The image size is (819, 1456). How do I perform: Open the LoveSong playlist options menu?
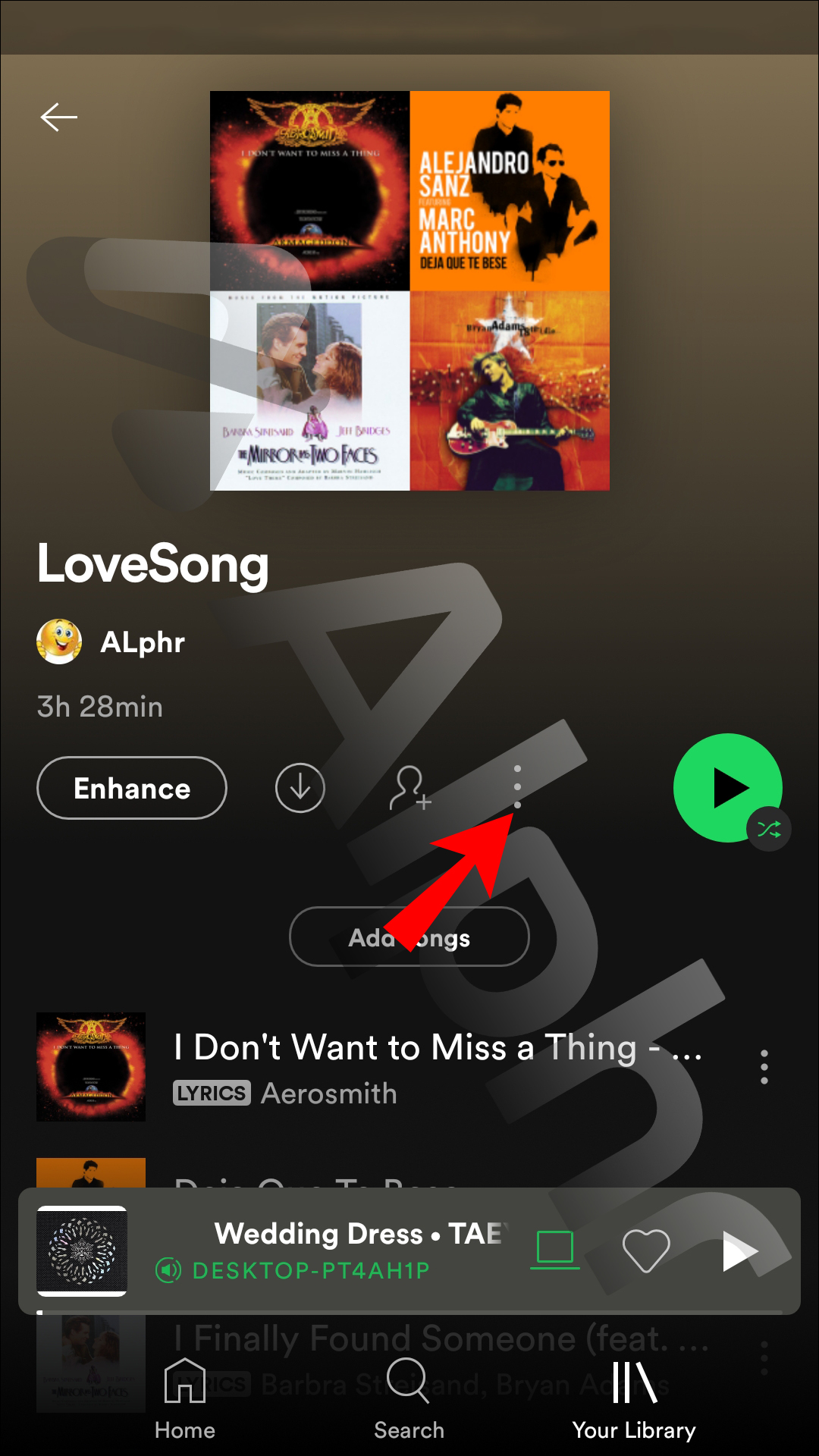click(x=517, y=786)
